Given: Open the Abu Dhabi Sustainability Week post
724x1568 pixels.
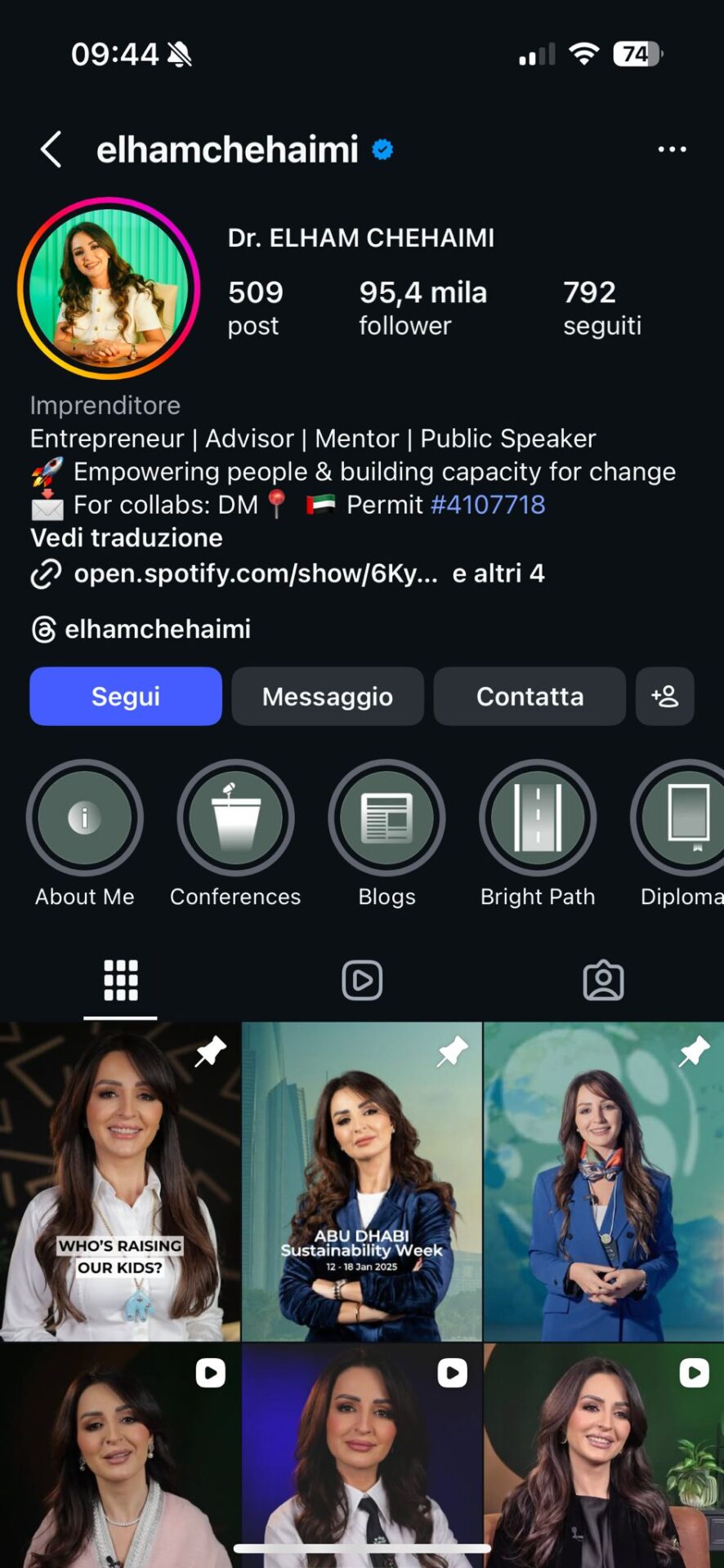Looking at the screenshot, I should [362, 1181].
